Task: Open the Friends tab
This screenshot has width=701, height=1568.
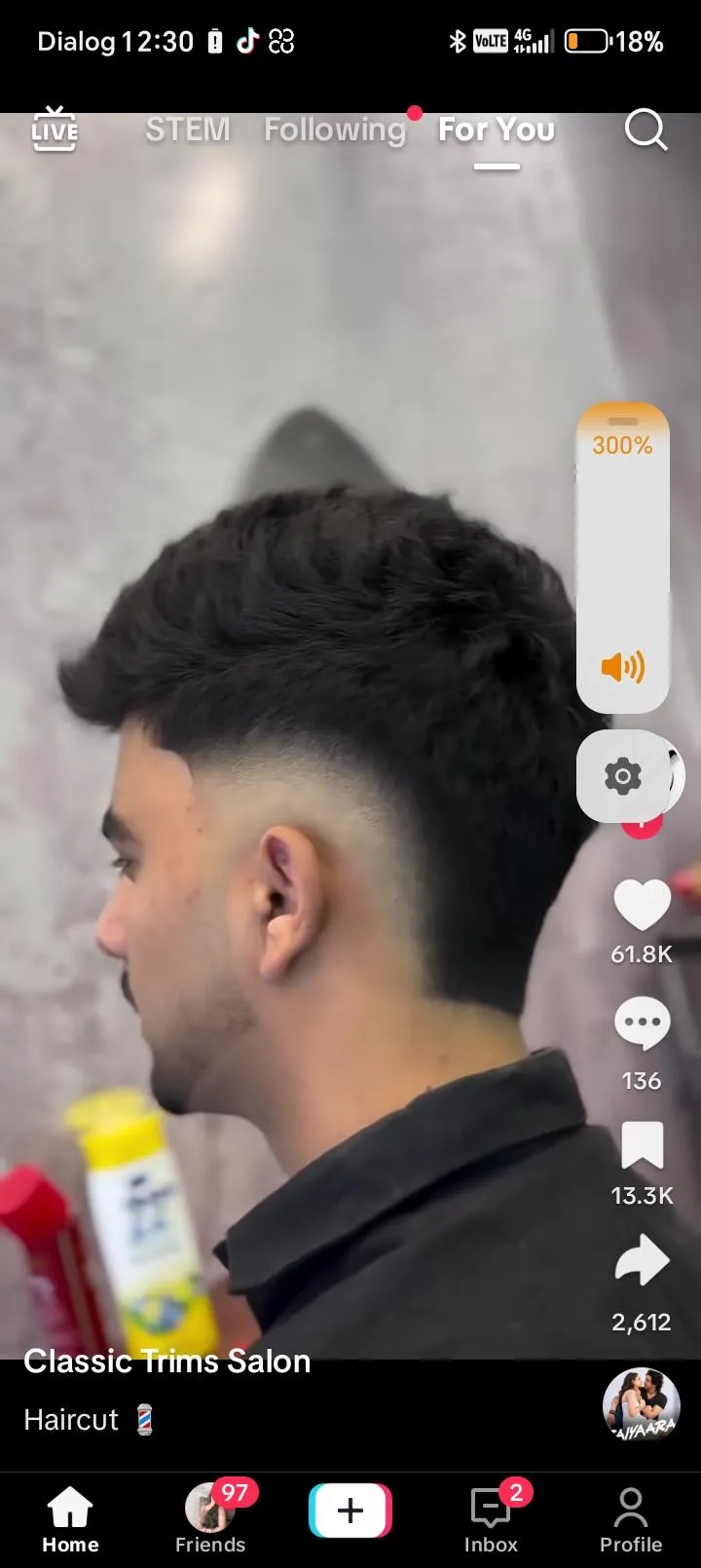Action: (210, 1520)
